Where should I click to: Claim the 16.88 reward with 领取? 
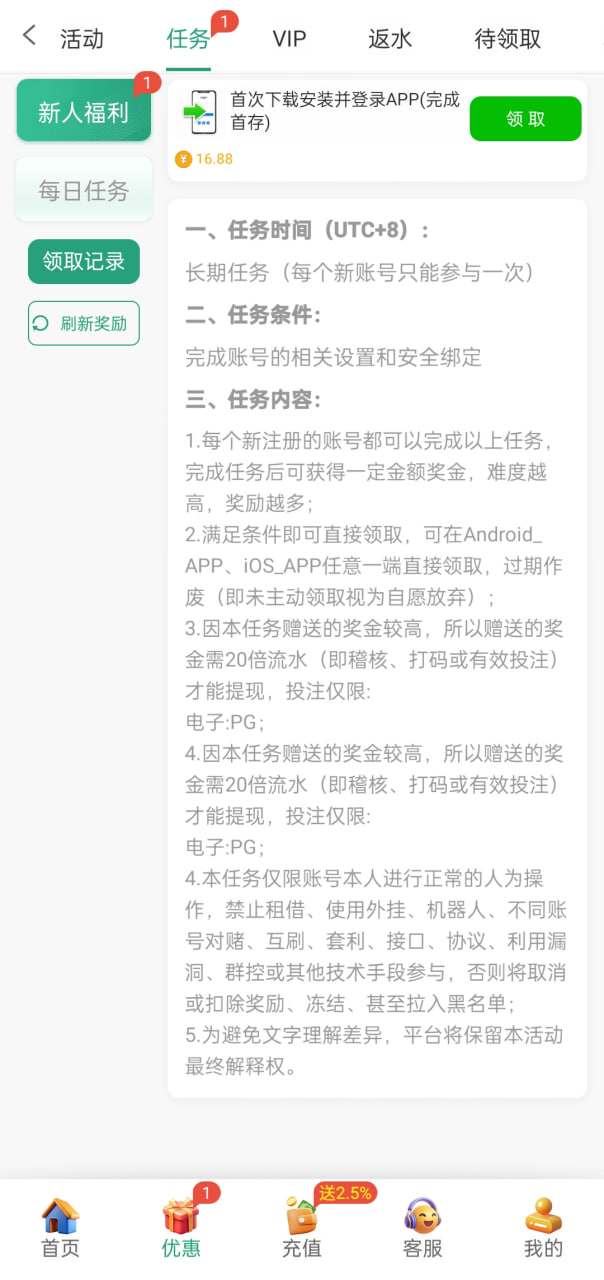[525, 119]
